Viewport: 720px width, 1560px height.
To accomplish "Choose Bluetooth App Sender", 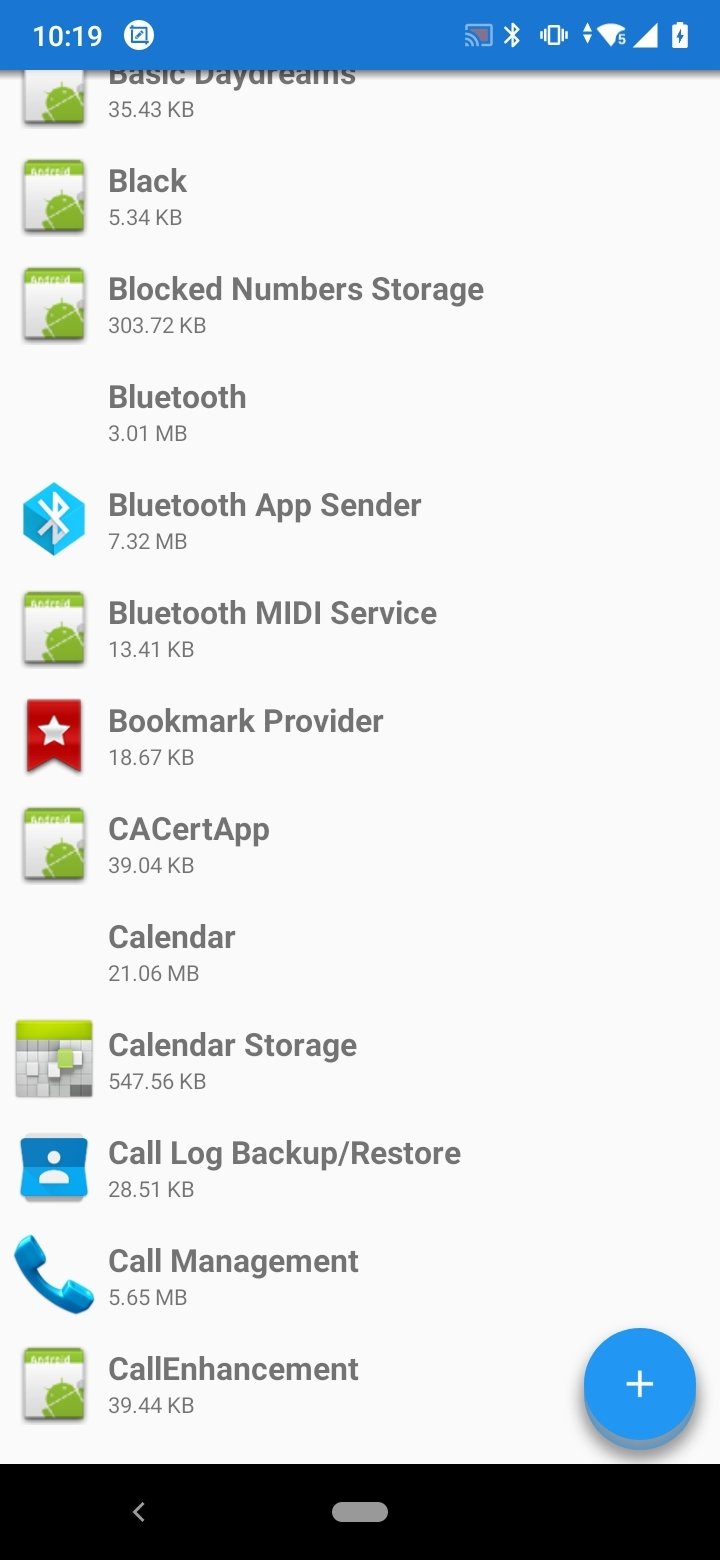I will (x=360, y=521).
